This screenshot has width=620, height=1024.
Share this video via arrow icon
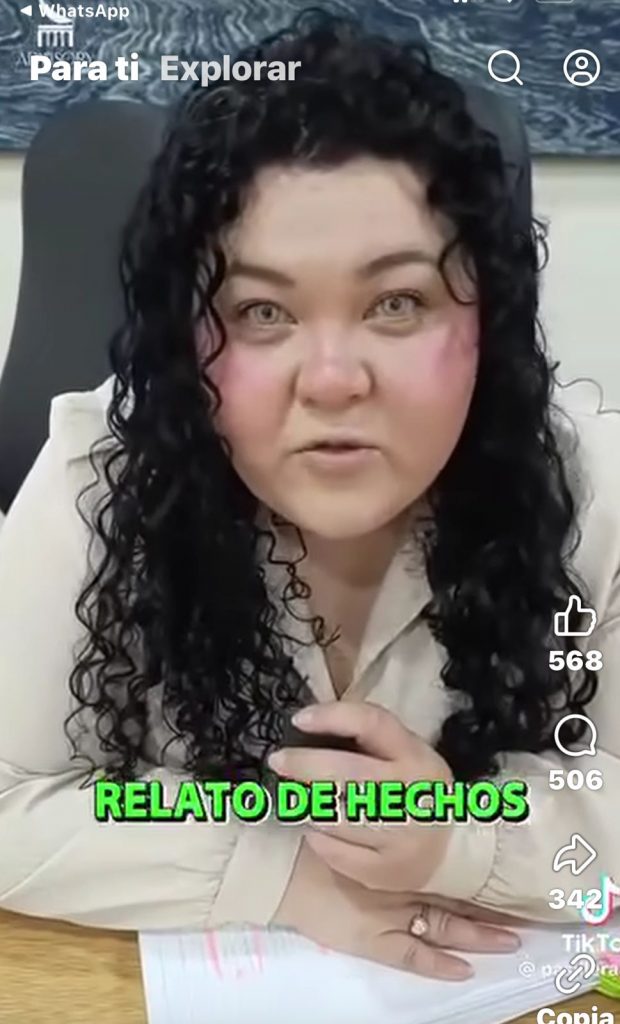pos(575,855)
